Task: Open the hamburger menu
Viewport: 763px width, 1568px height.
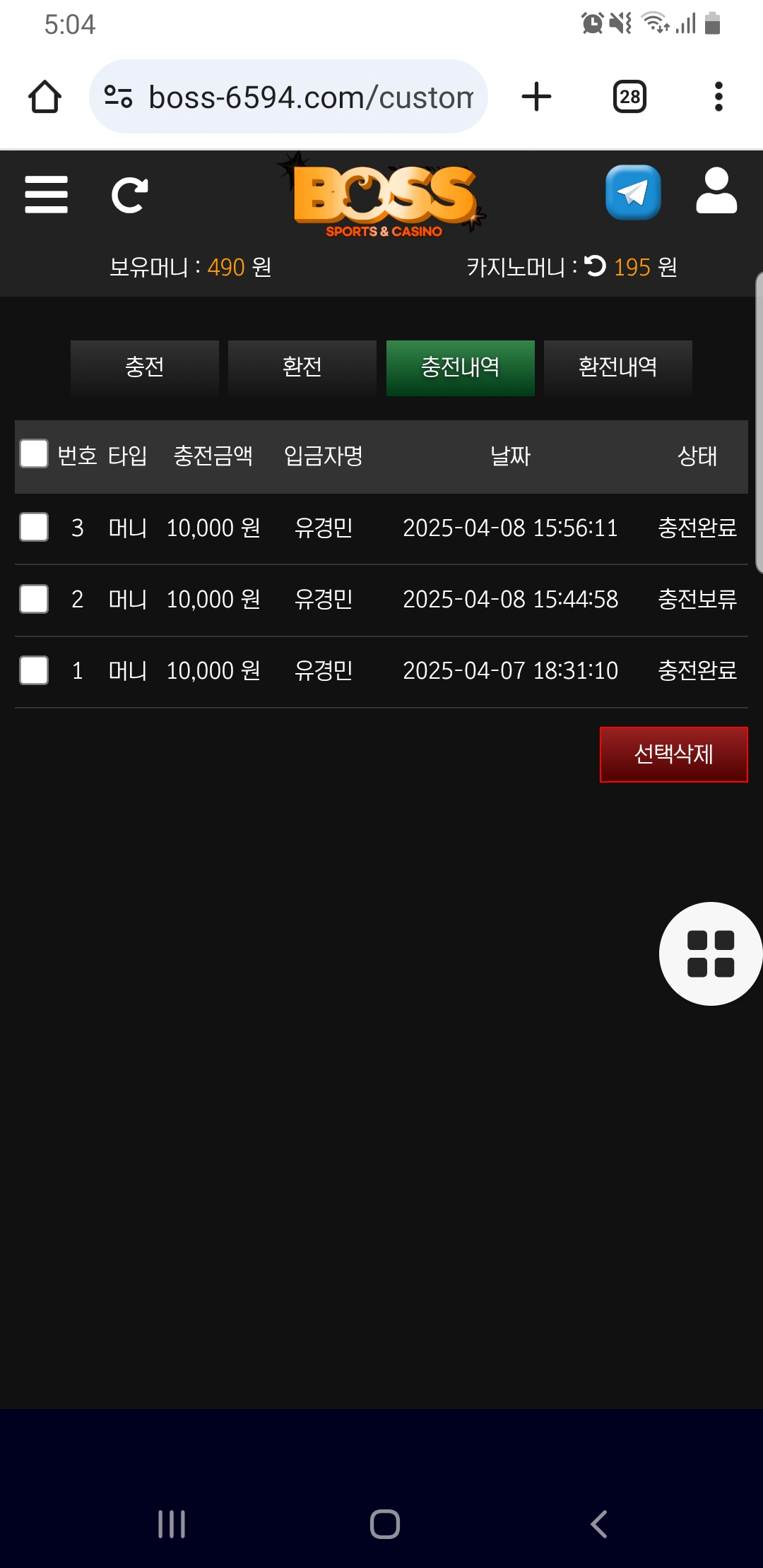Action: point(46,195)
